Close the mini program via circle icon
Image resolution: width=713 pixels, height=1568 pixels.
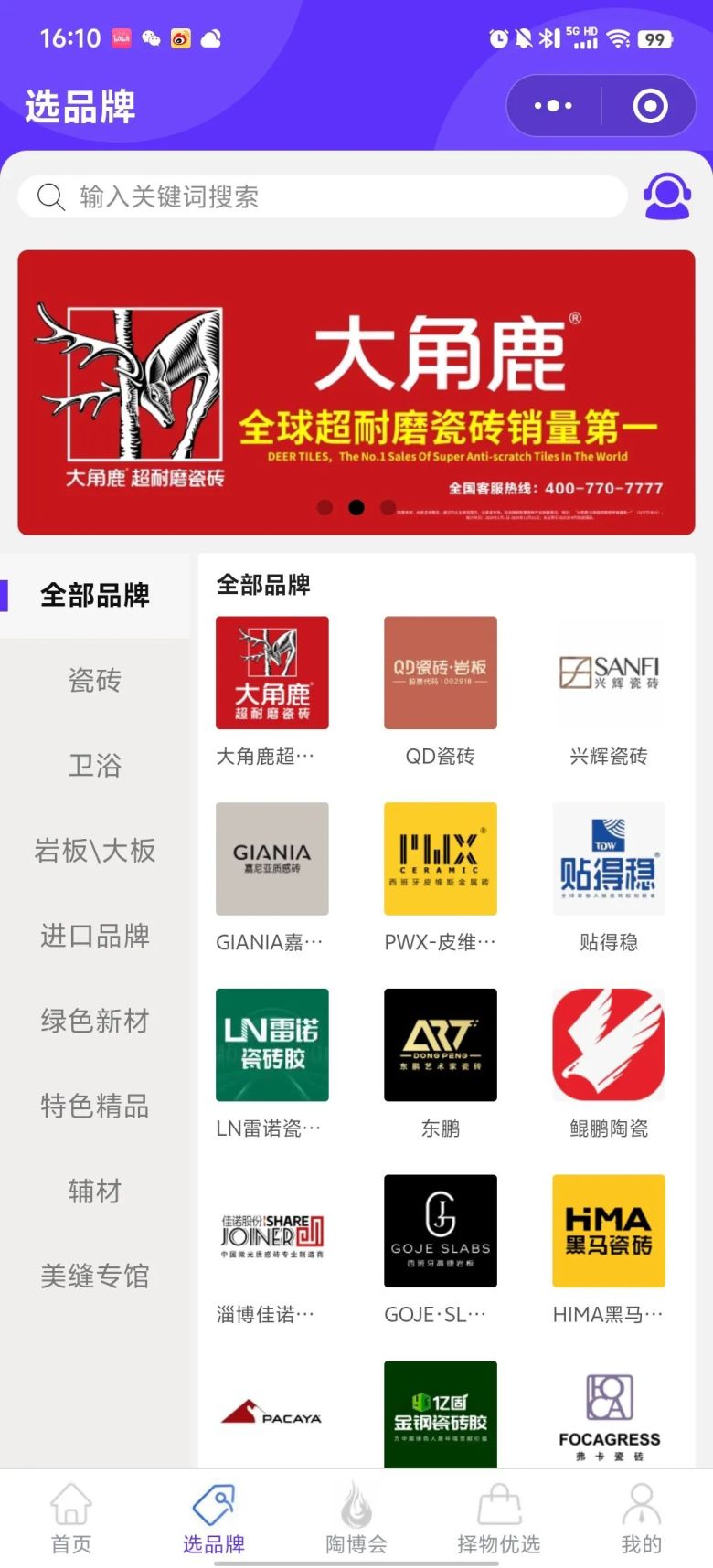click(650, 106)
